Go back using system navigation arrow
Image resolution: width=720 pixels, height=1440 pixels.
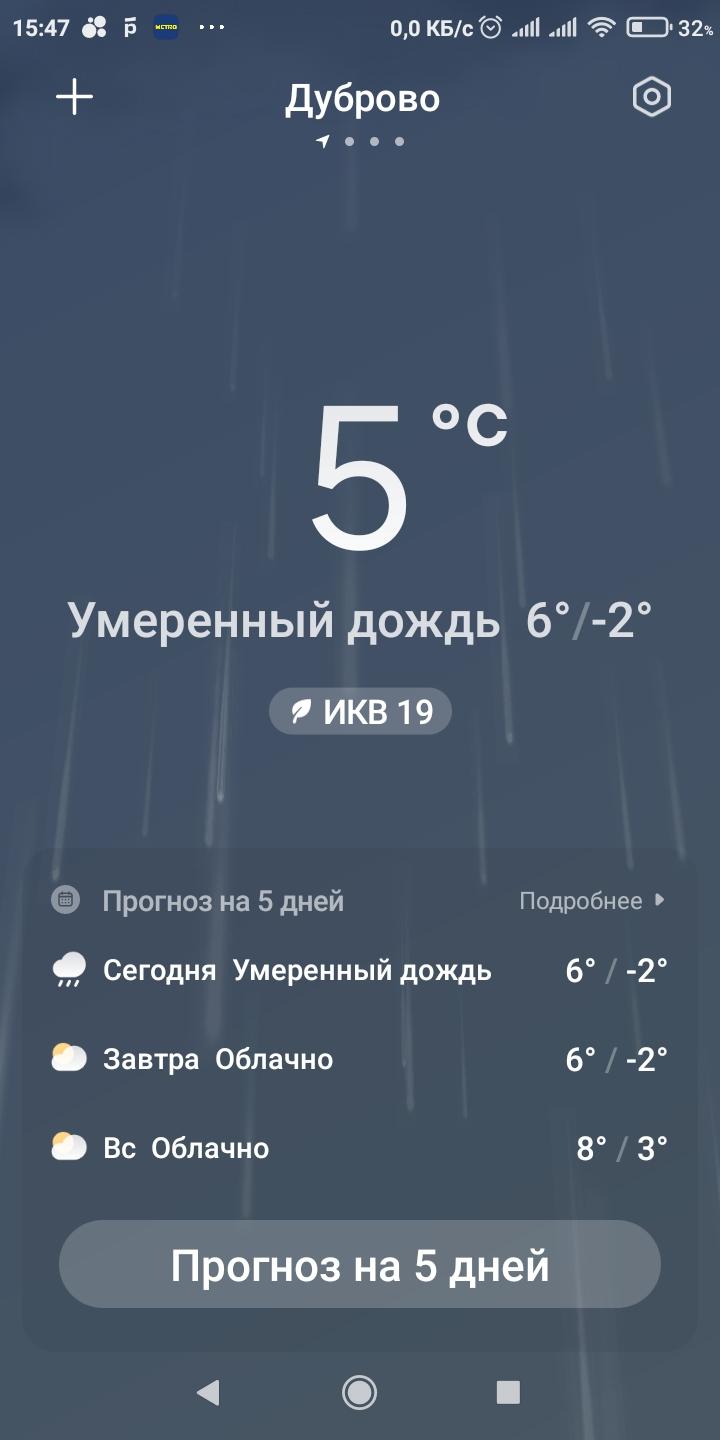point(208,1392)
